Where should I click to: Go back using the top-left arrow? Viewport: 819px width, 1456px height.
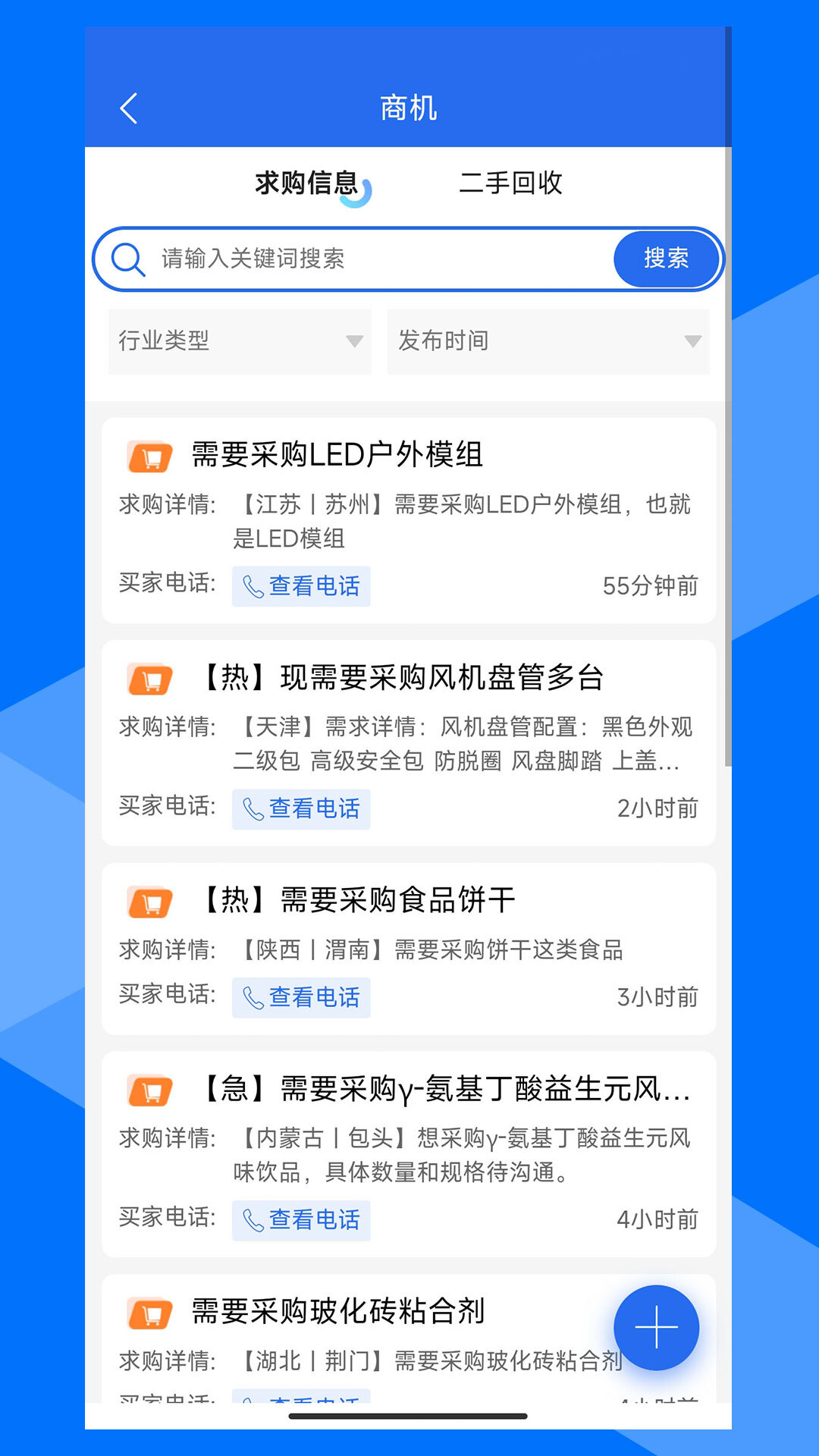(130, 108)
